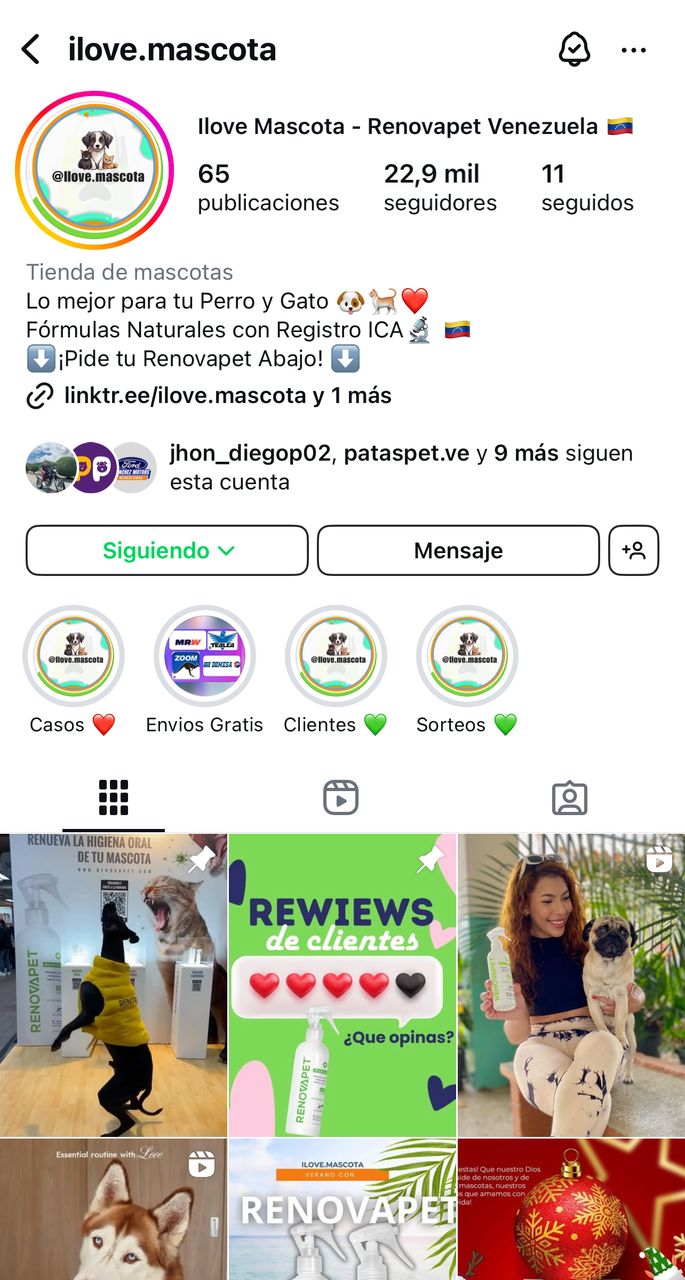The height and width of the screenshot is (1280, 685).
Task: Open the pinned Rewiews de clientes post
Action: 342,985
